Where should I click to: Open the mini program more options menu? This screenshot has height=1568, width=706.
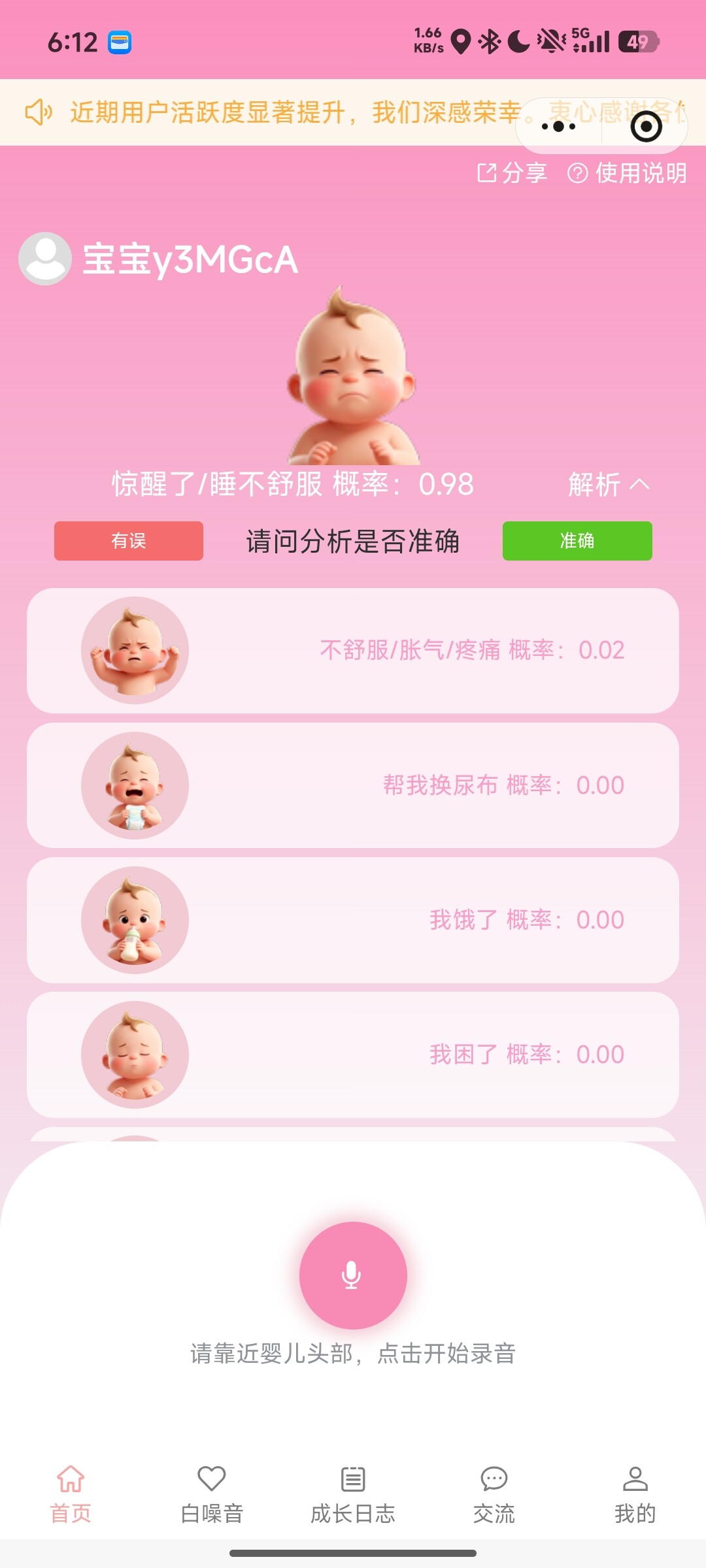point(559,127)
